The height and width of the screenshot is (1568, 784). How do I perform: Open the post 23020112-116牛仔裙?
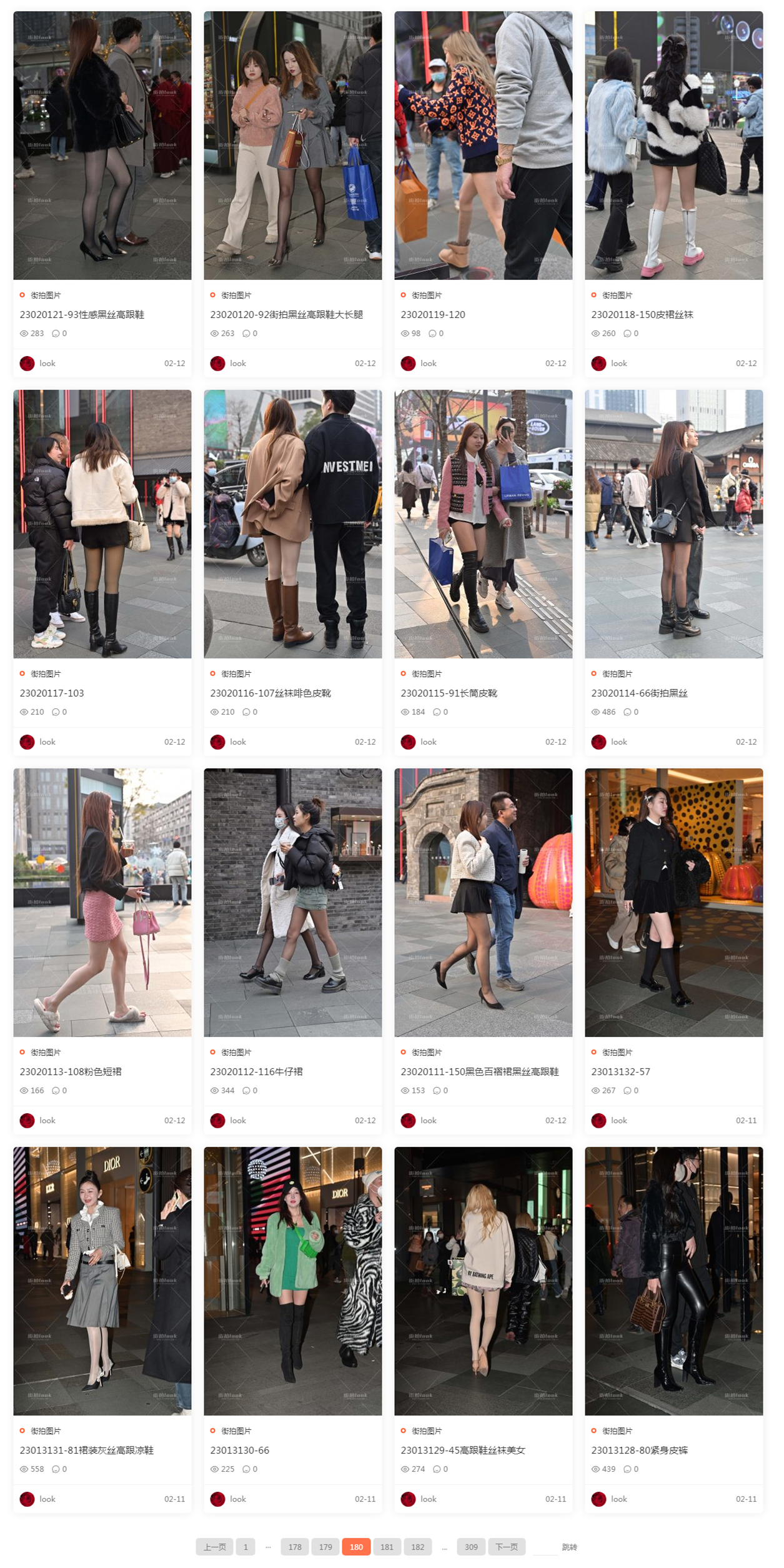256,1072
